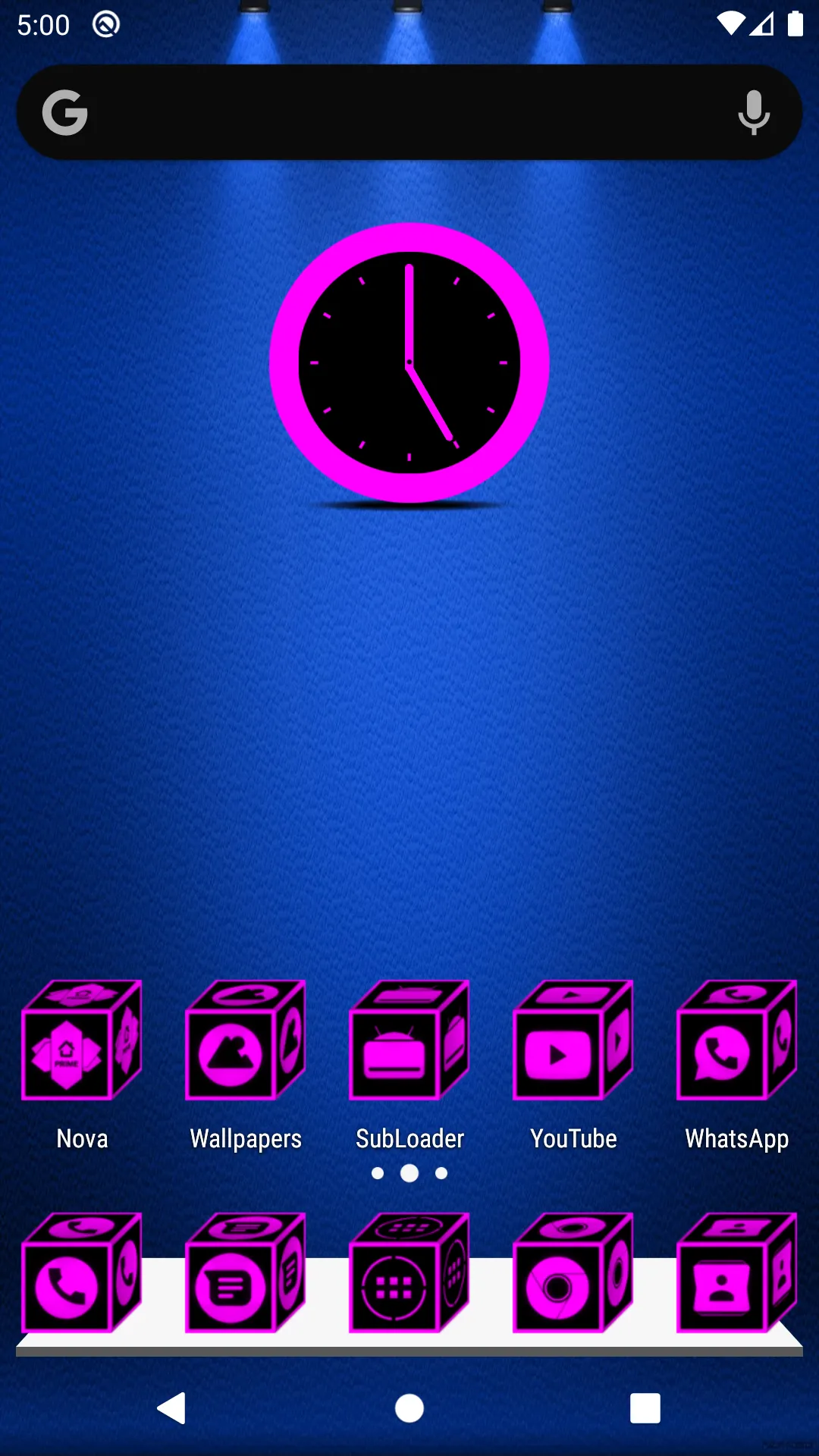Open the Phone dialer in the dock
Image resolution: width=819 pixels, height=1456 pixels.
pos(82,1274)
